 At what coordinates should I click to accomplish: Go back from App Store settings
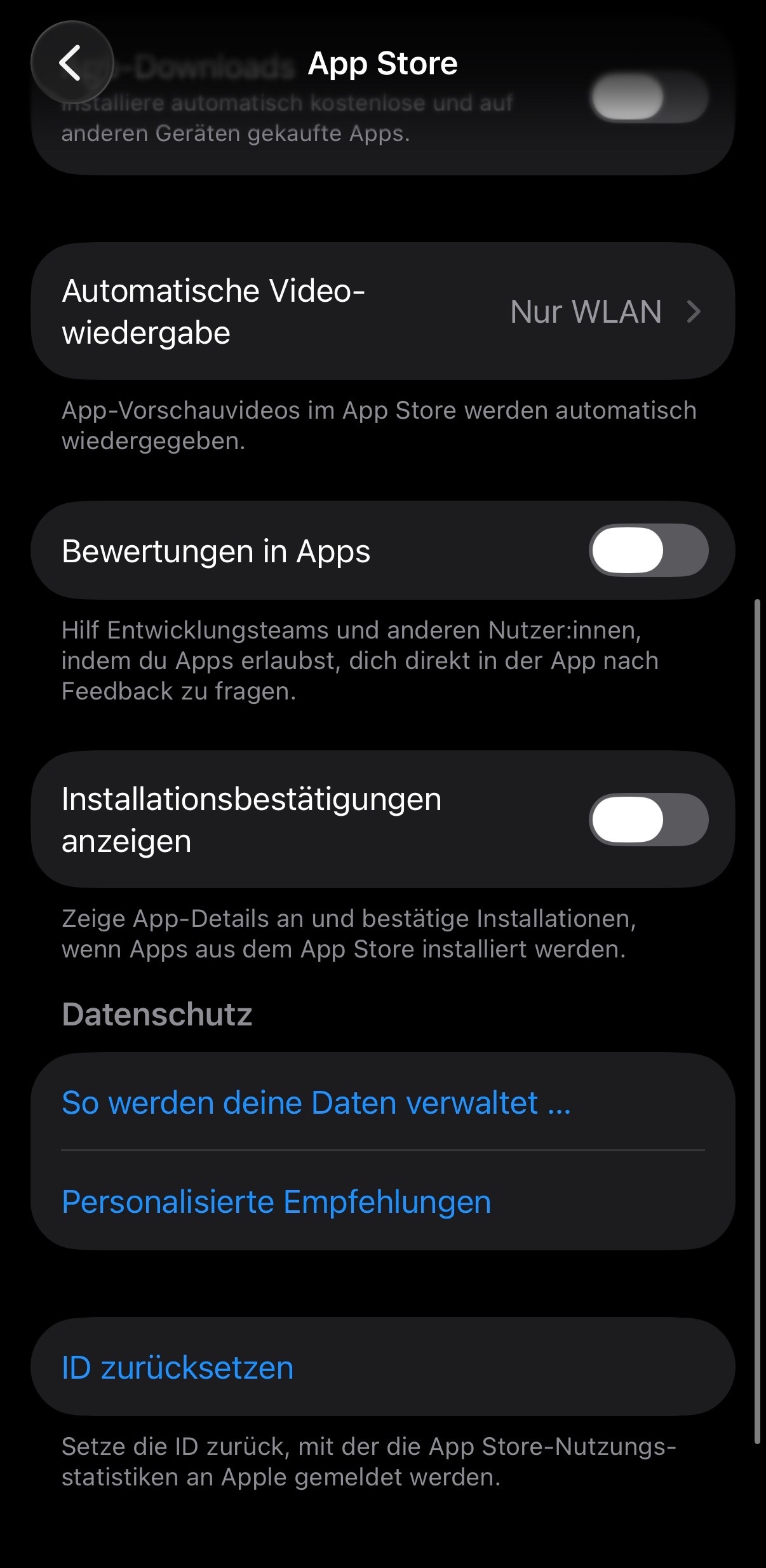pos(72,63)
